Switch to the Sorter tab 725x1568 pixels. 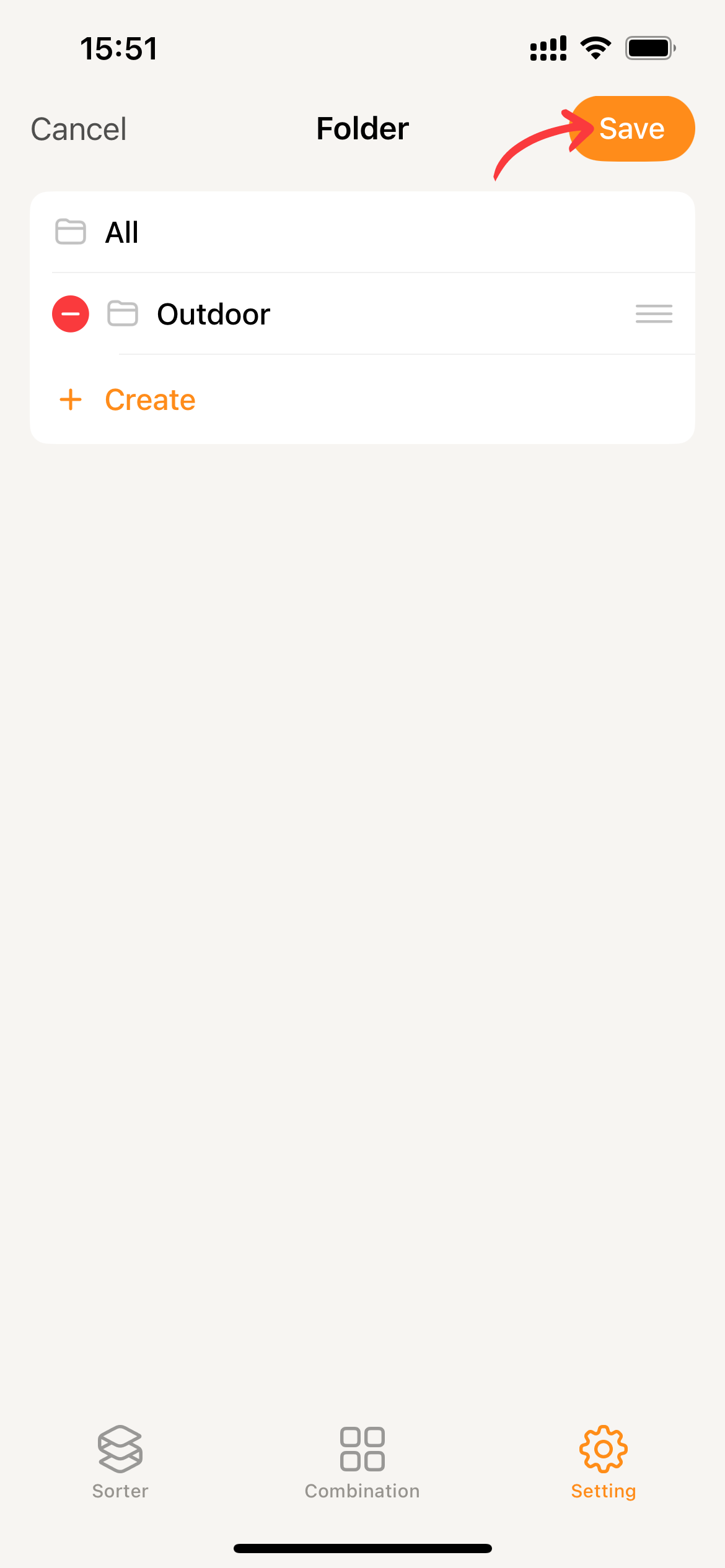(120, 1462)
